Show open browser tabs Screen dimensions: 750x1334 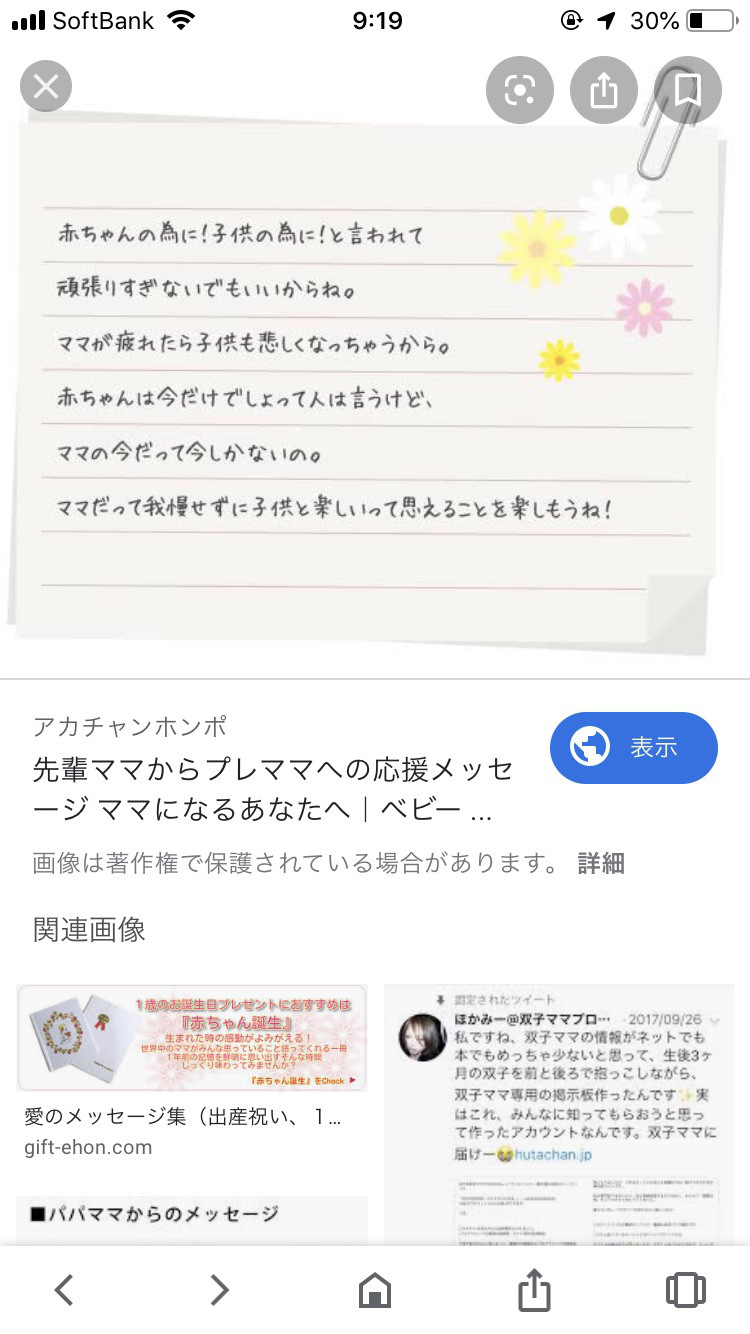(685, 1290)
